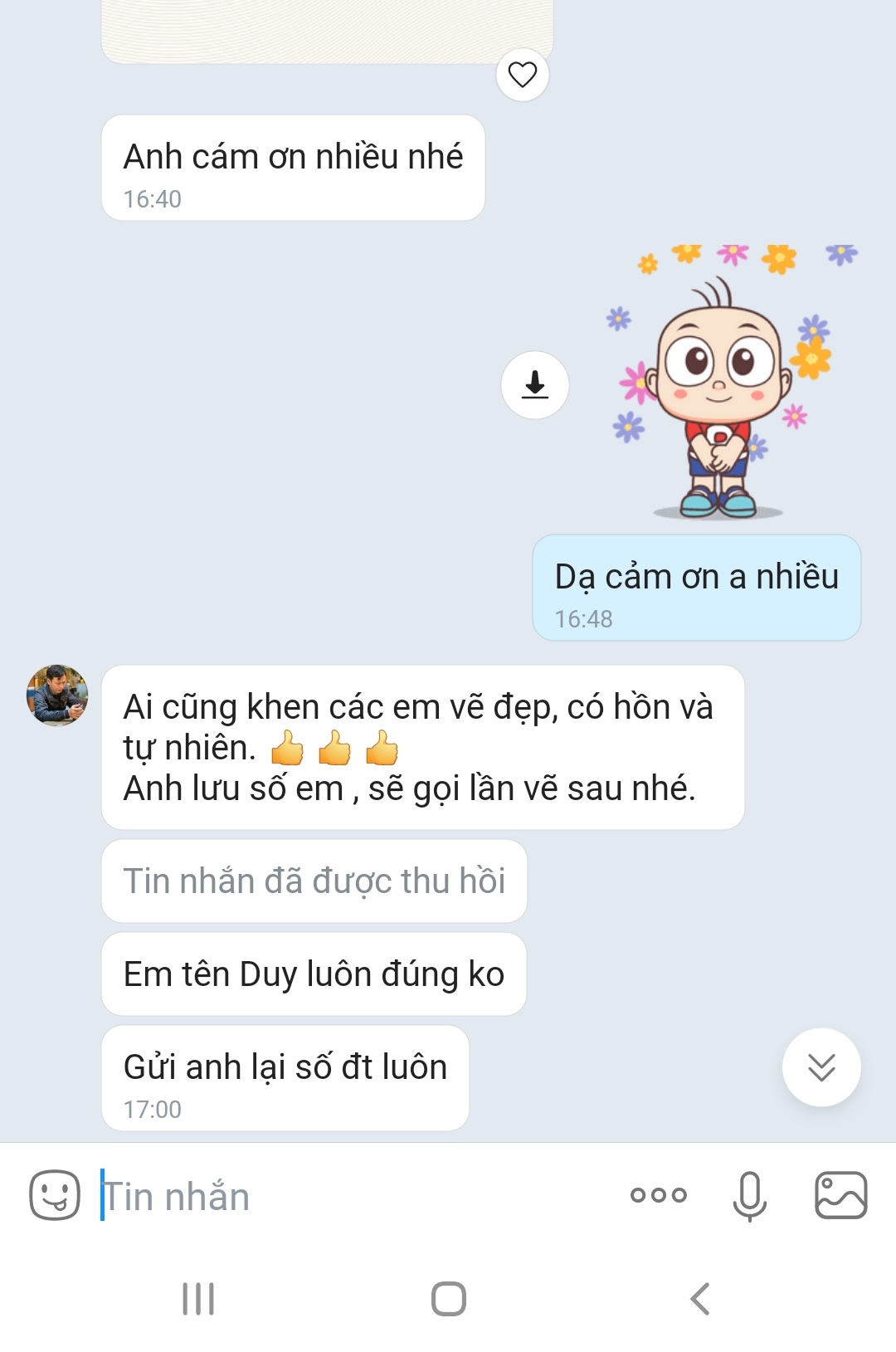The height and width of the screenshot is (1352, 896).
Task: Attach a photo from the gallery
Action: pyautogui.click(x=840, y=1195)
